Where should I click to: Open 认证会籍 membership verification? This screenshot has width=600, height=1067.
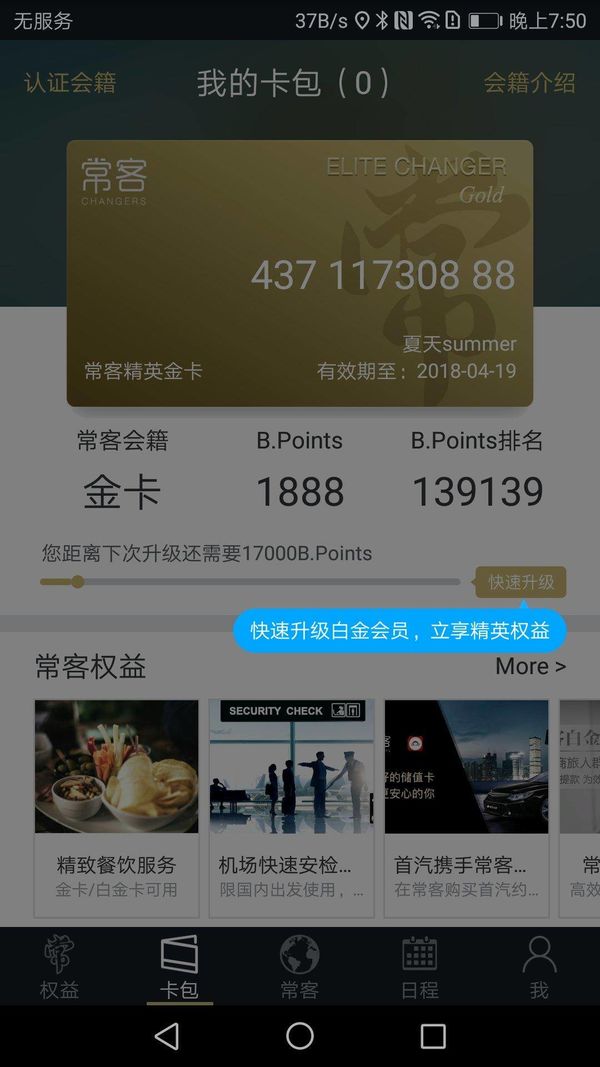[x=70, y=83]
